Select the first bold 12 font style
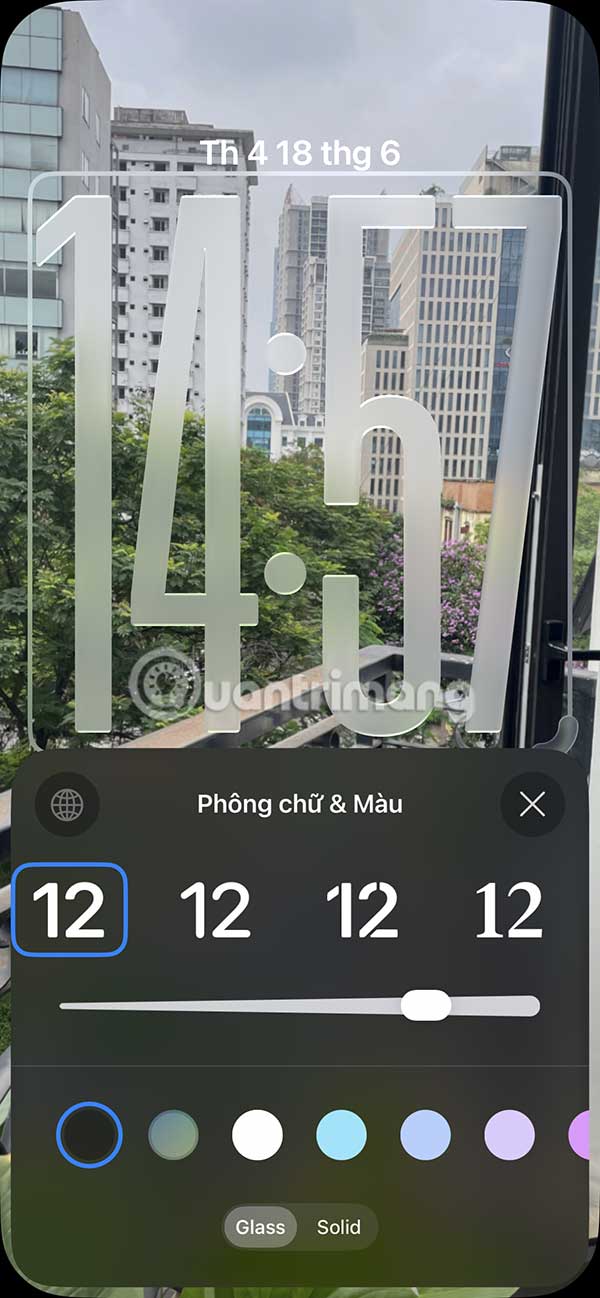 (70, 910)
